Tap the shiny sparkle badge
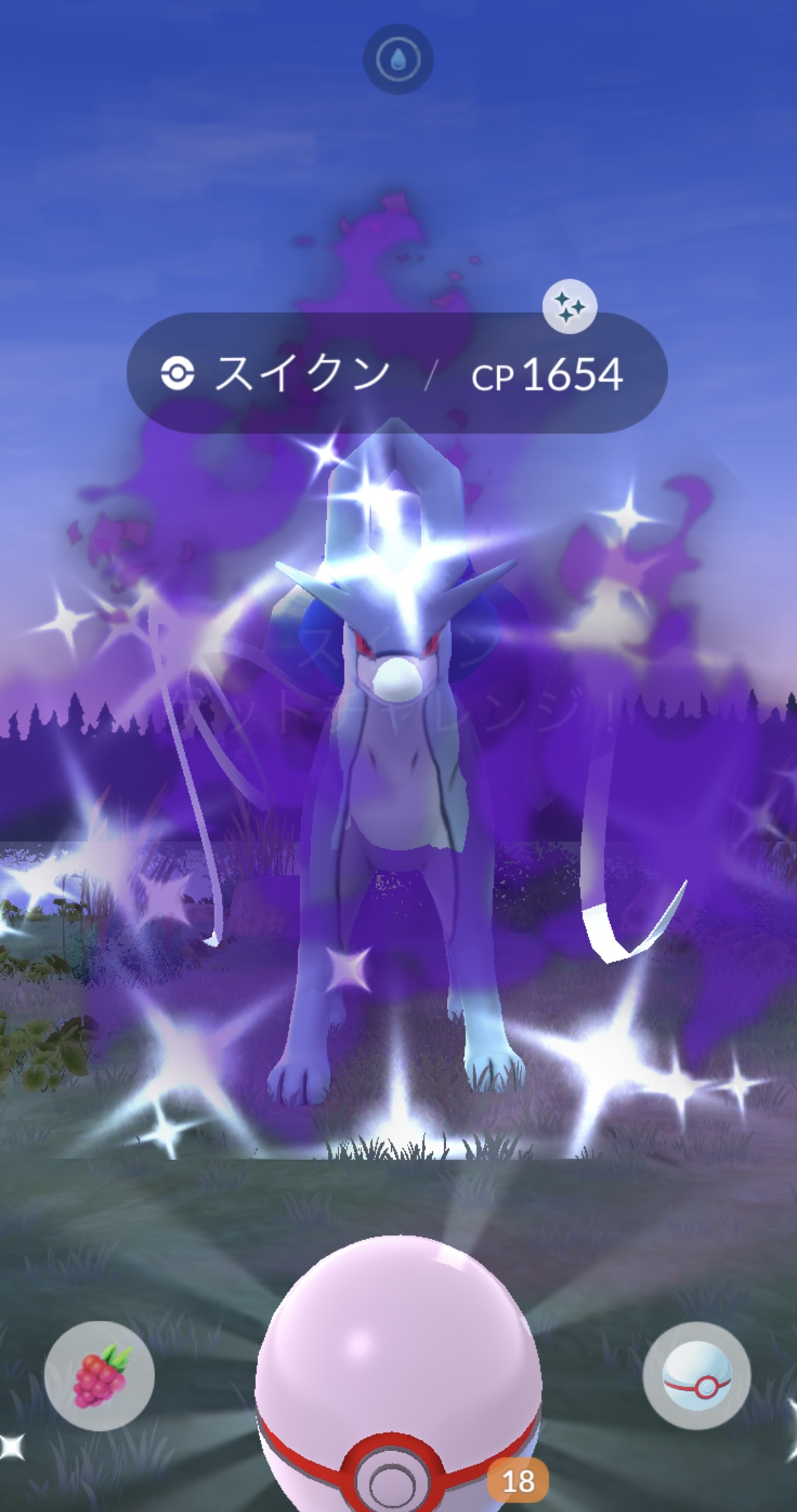The height and width of the screenshot is (1512, 797). 570,307
